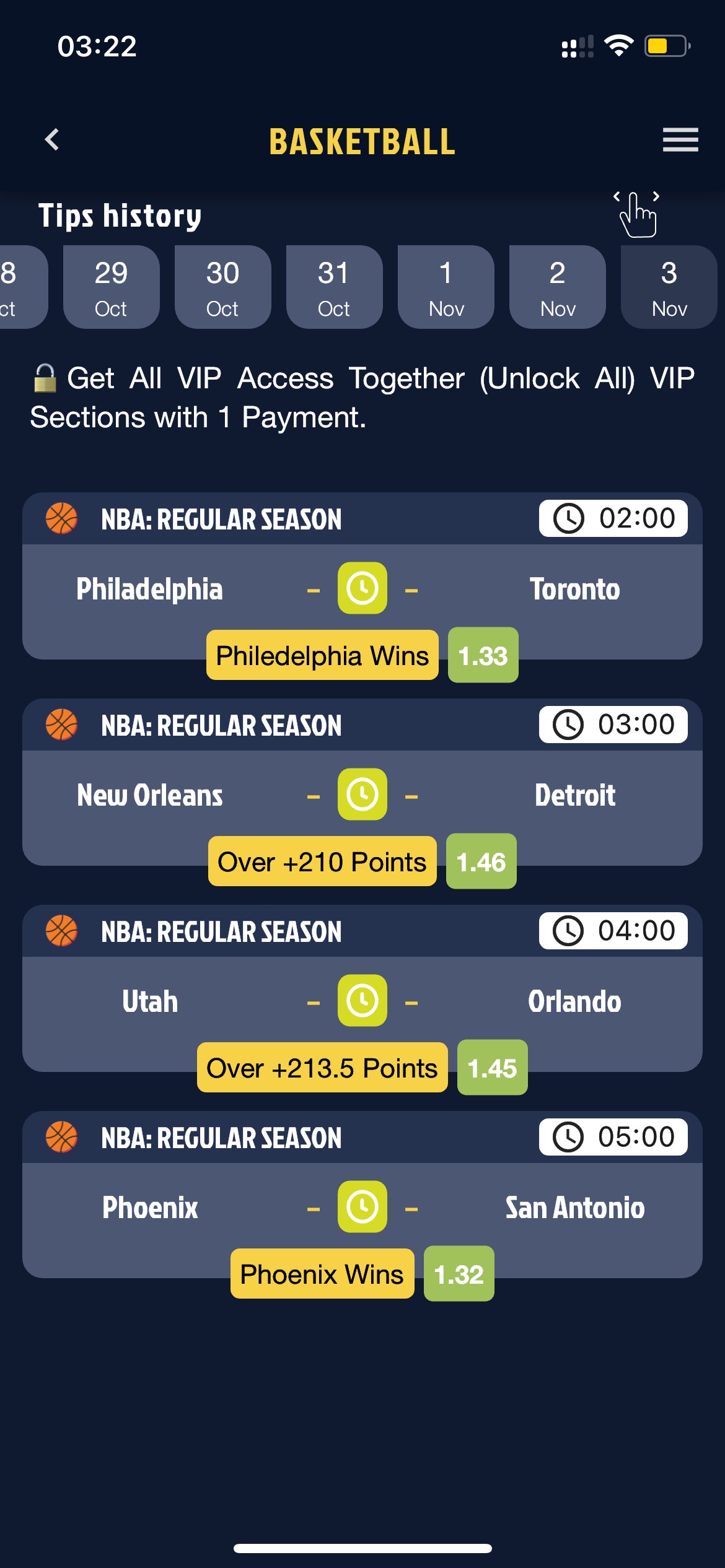Open the Phoenix vs San Antonio tip card

pos(362,1206)
